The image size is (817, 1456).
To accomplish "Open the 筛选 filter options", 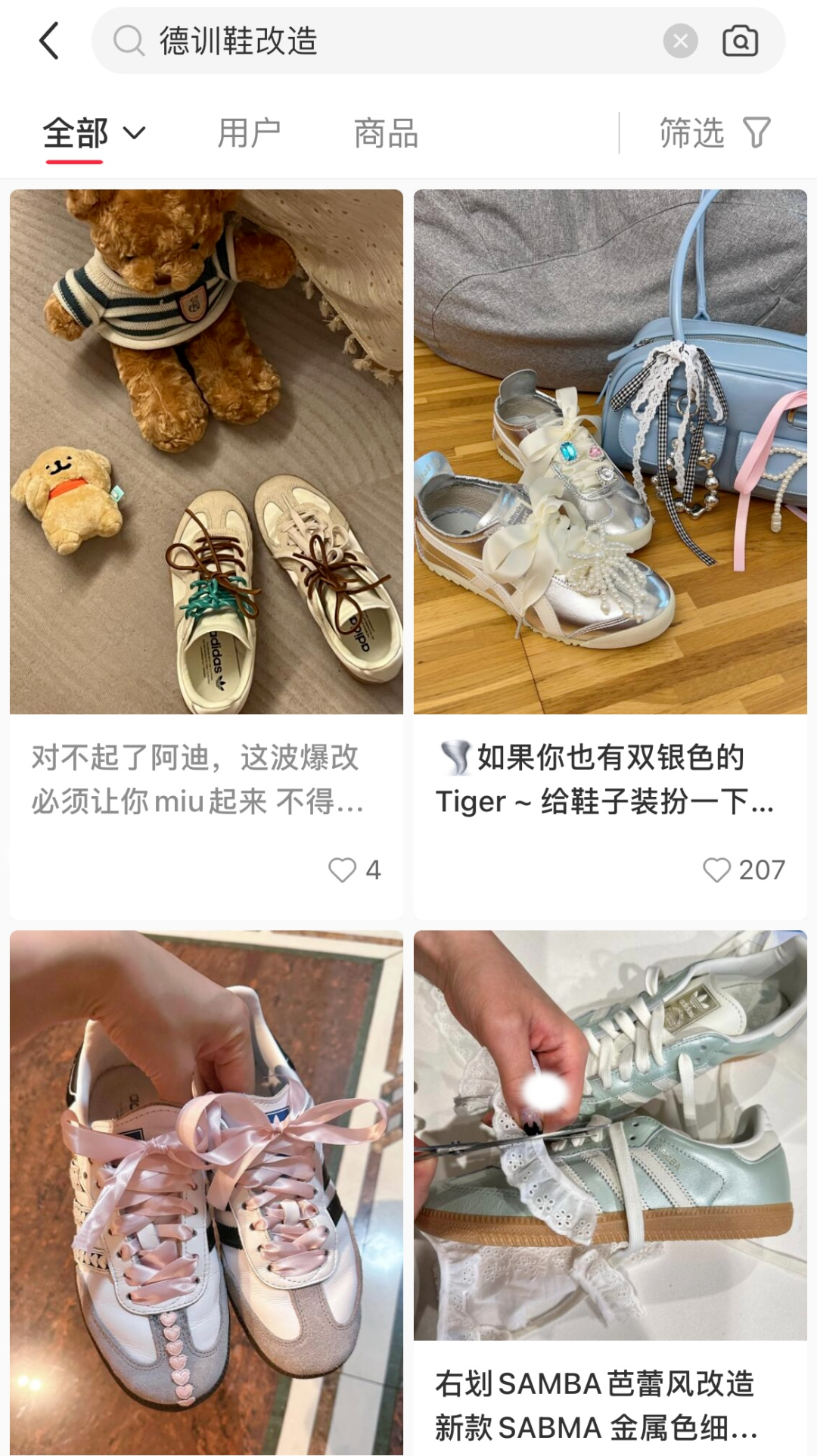I will pyautogui.click(x=714, y=134).
